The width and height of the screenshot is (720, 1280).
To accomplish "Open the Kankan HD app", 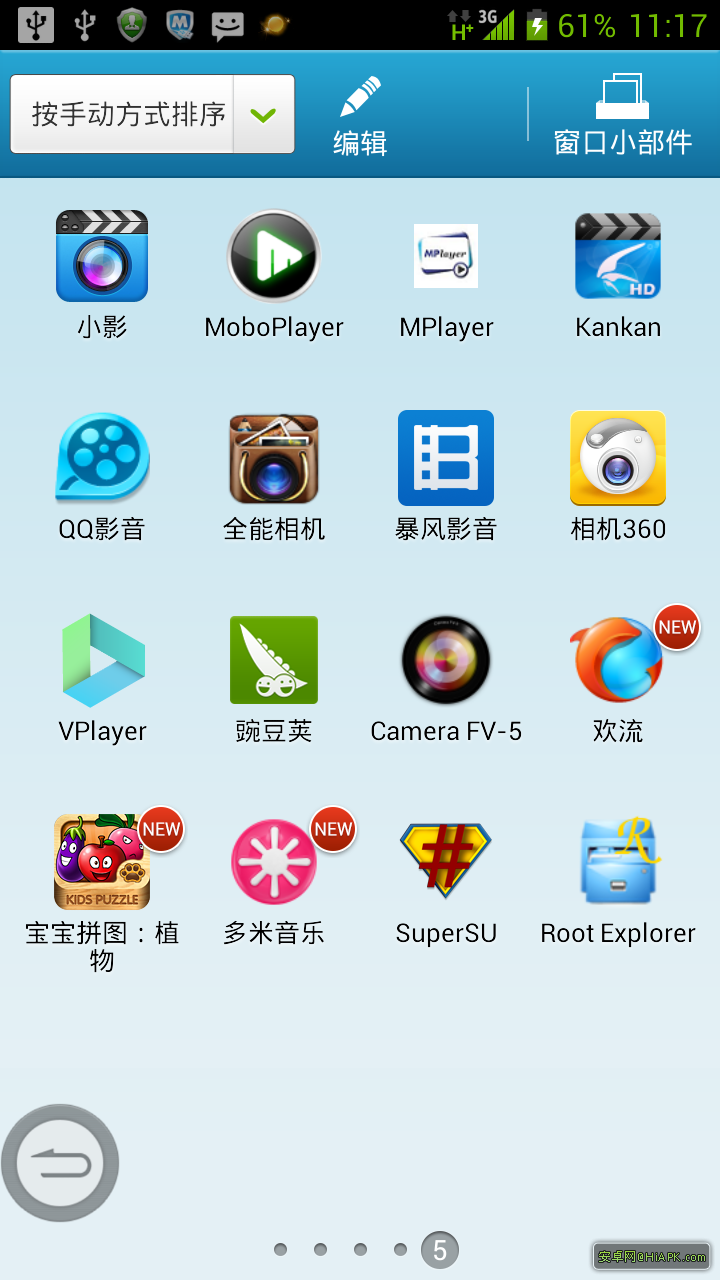I will (617, 256).
